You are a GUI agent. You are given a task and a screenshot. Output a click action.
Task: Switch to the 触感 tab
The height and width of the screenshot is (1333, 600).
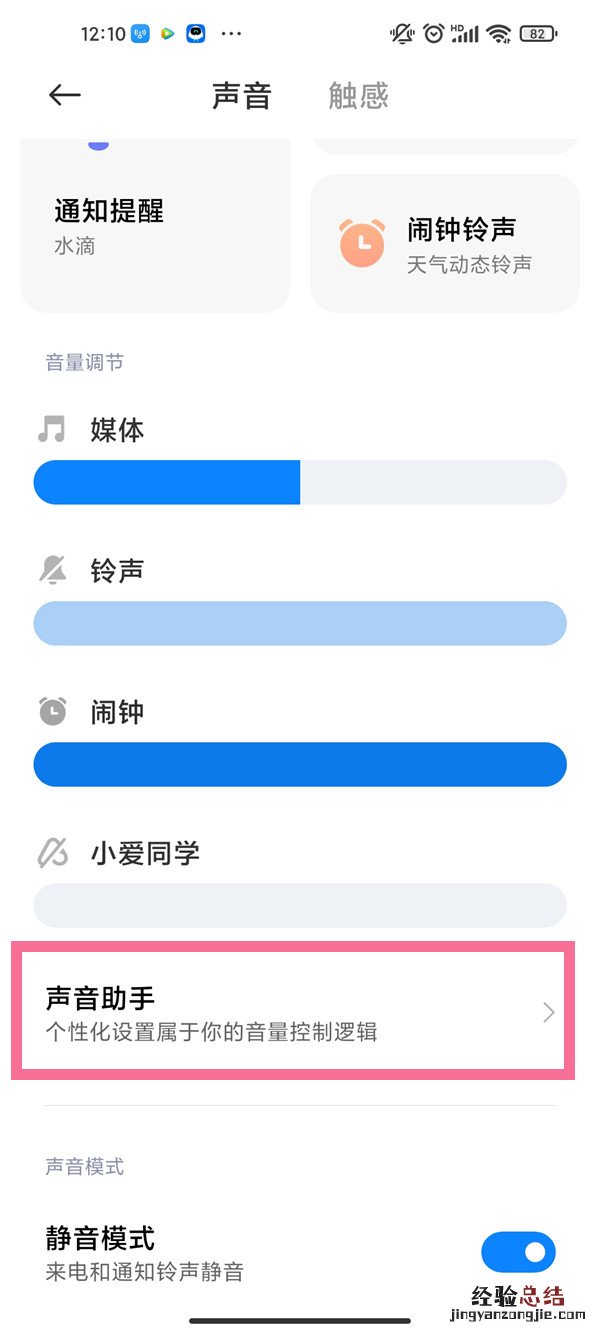(358, 96)
